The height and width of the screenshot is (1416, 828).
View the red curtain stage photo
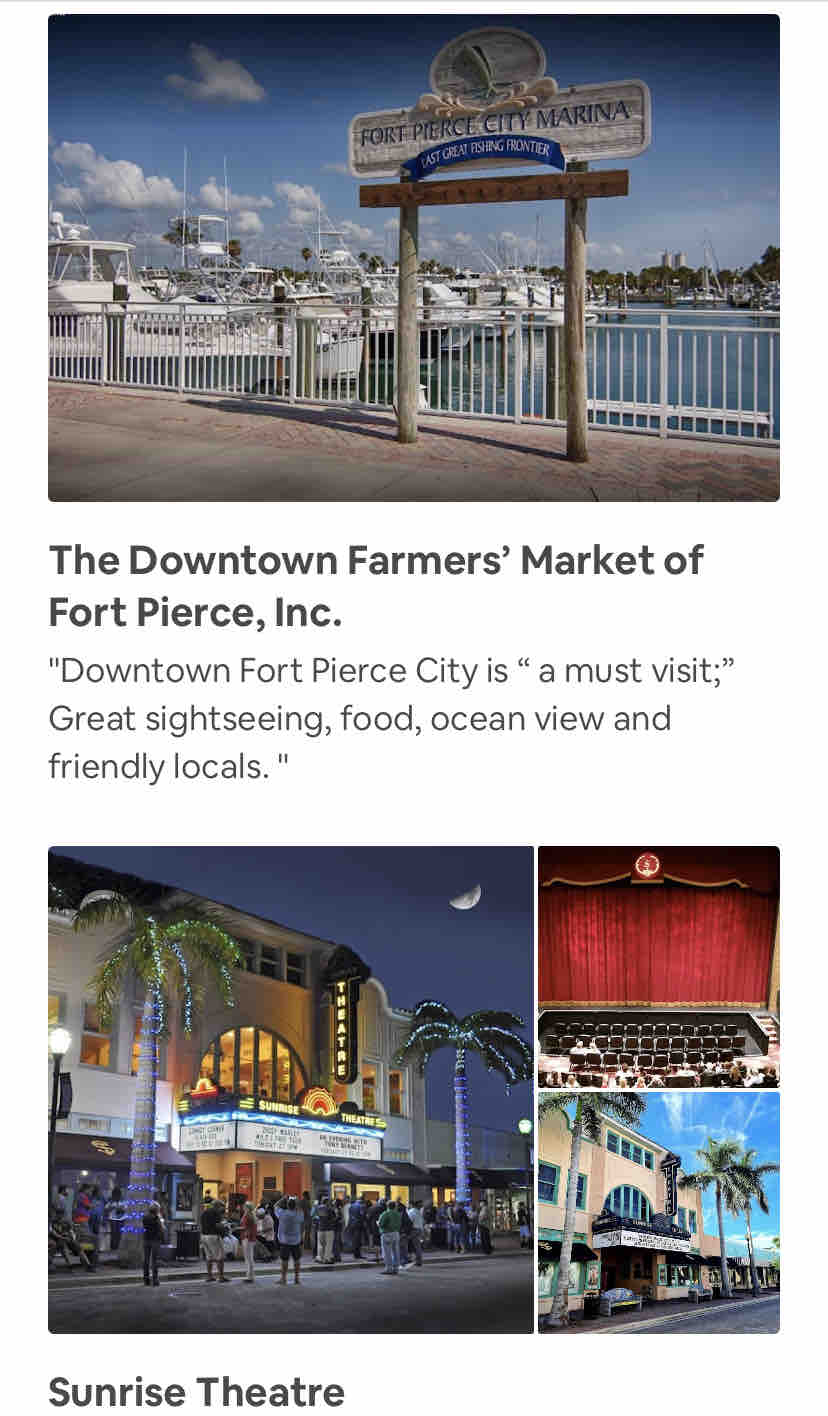[659, 967]
